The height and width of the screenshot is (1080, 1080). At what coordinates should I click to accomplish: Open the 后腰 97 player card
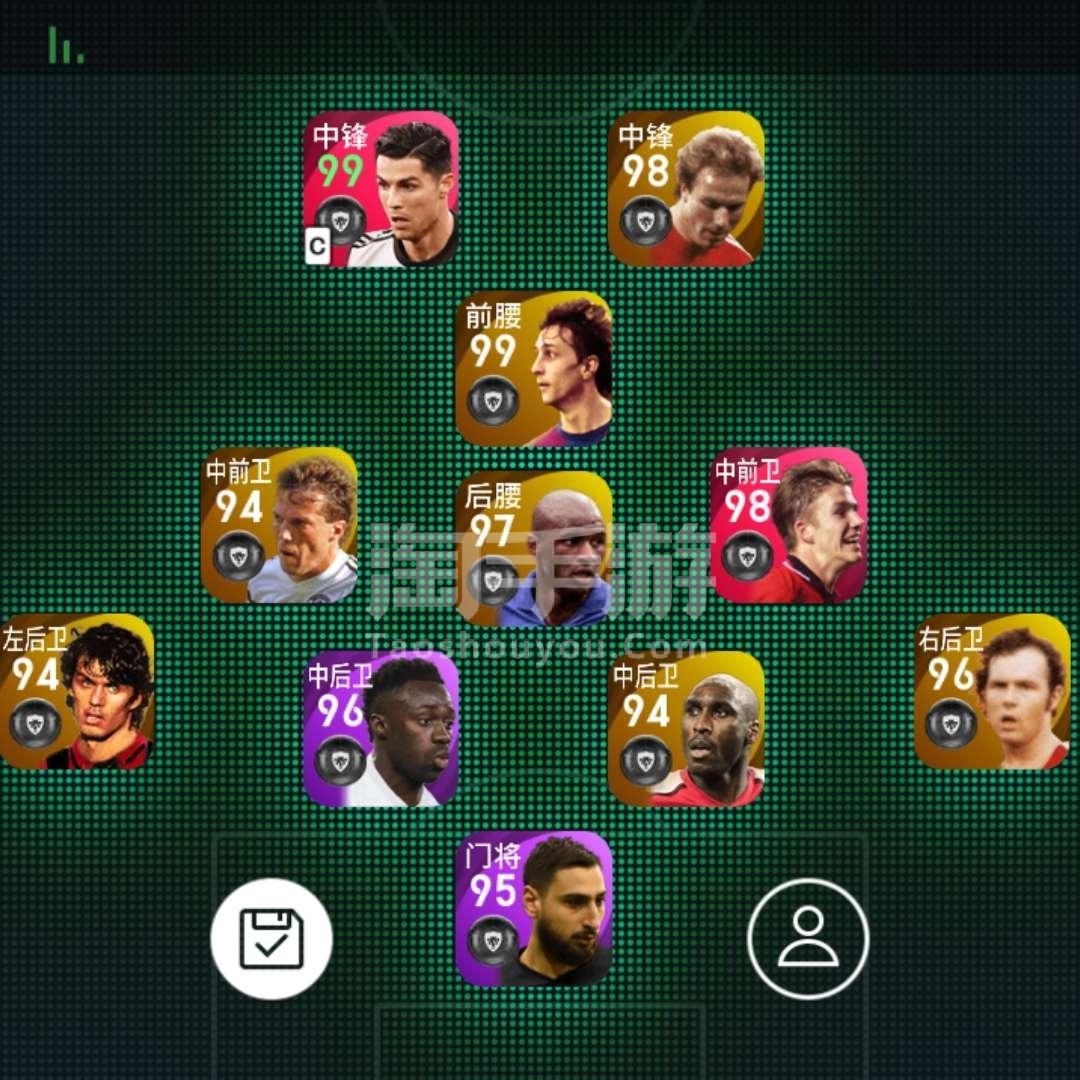534,548
